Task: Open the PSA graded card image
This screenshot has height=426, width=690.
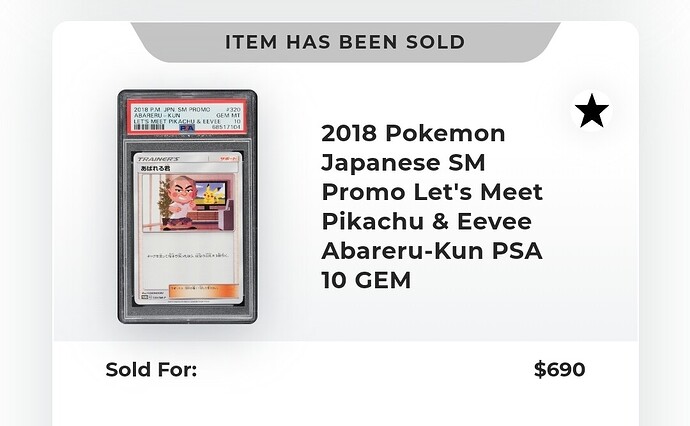Action: click(187, 207)
